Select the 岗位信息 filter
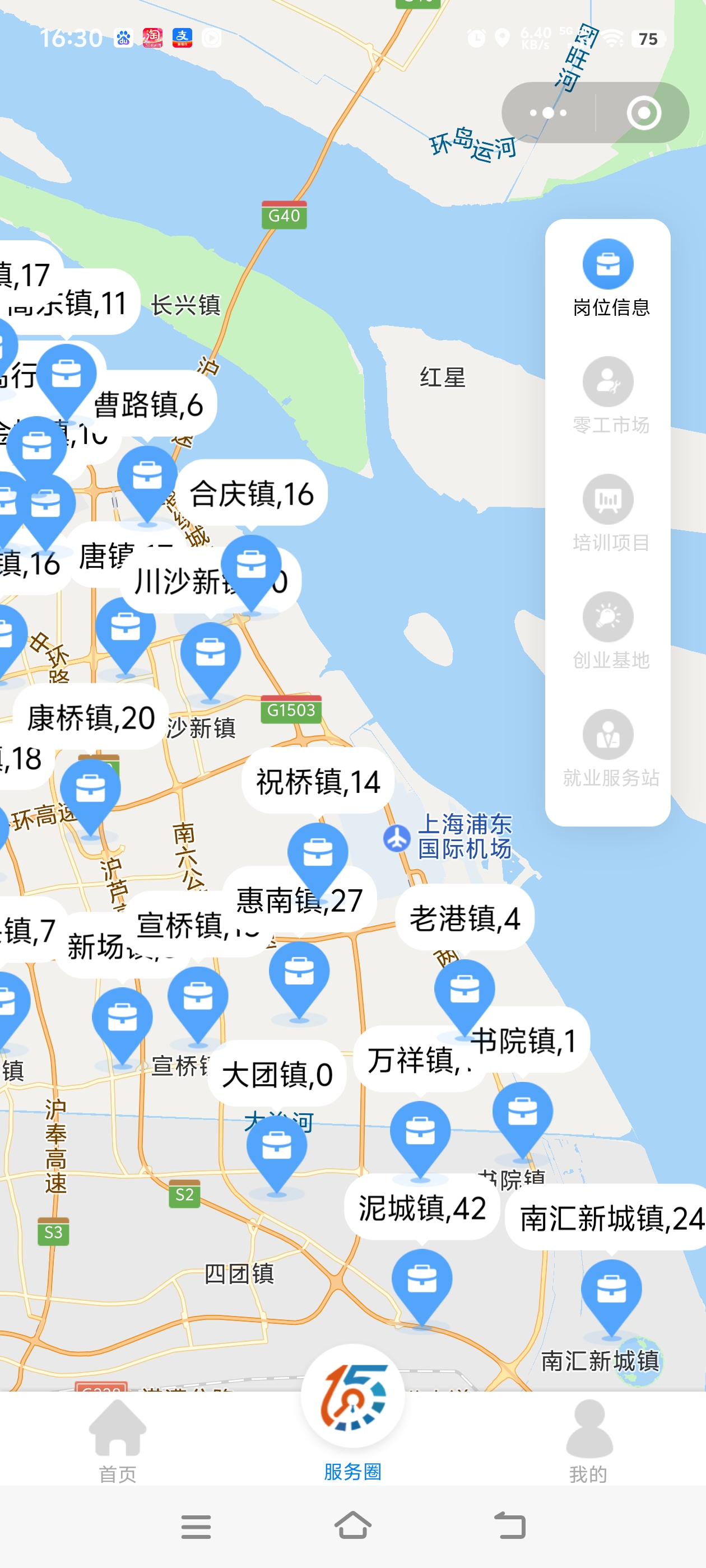 tap(609, 278)
